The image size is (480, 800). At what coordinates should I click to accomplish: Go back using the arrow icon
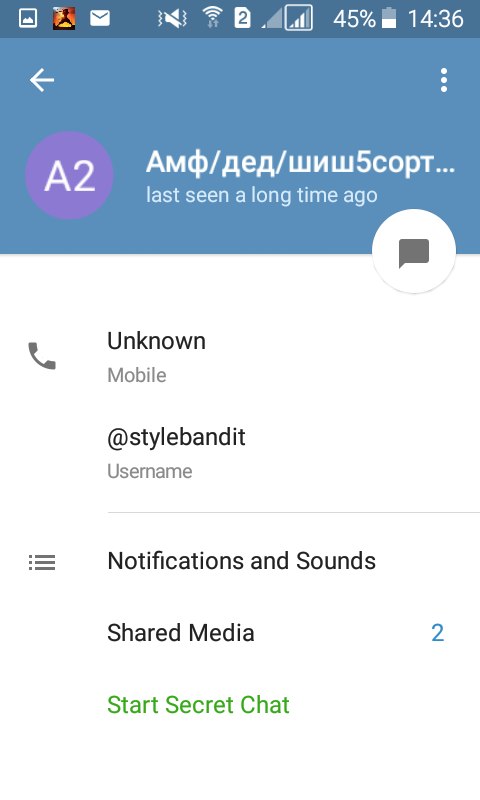click(x=42, y=80)
